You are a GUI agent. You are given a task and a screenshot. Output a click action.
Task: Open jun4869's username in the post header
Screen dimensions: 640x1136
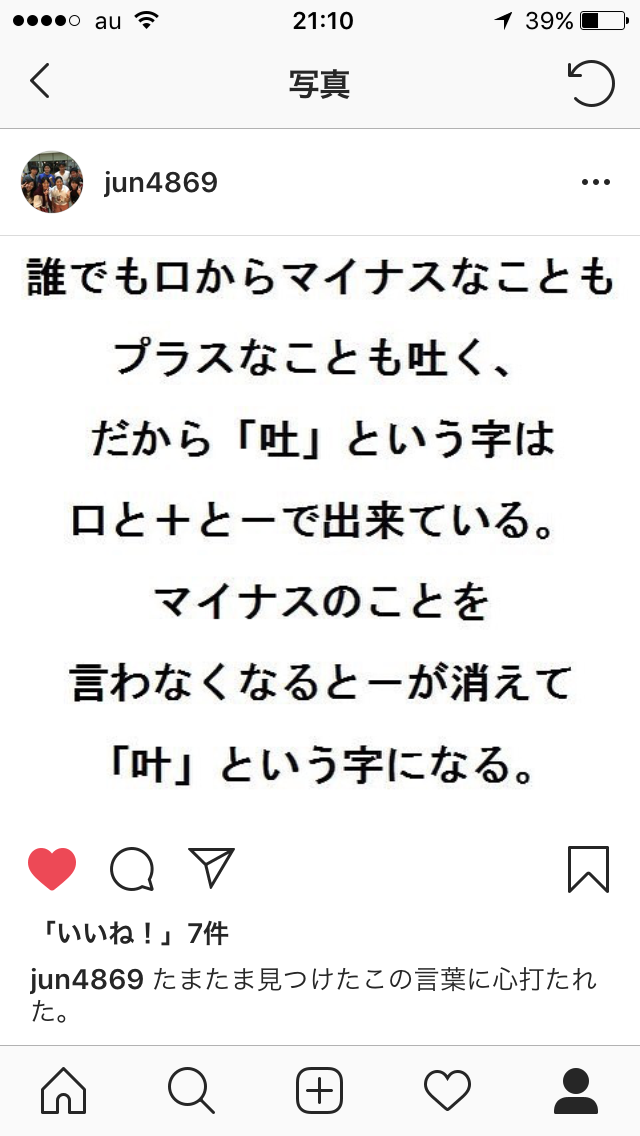click(x=160, y=183)
